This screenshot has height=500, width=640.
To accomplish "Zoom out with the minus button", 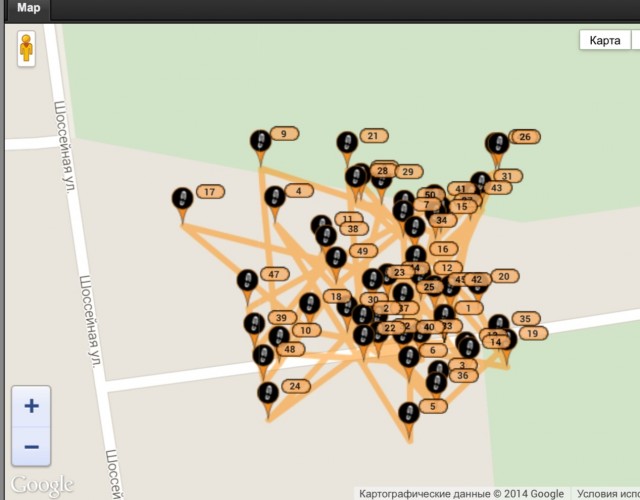I will tap(31, 446).
